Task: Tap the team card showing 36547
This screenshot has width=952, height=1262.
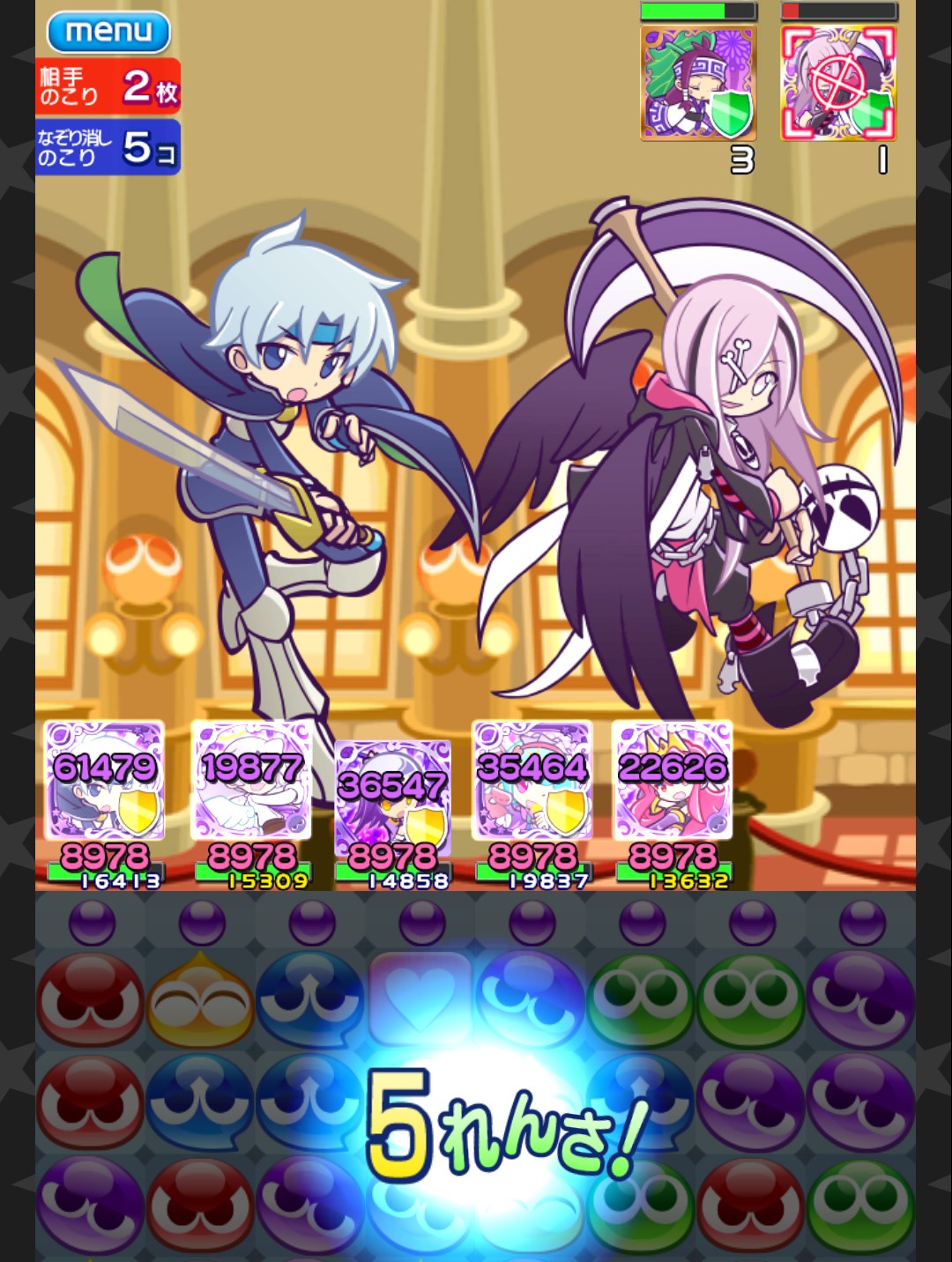Action: tap(393, 798)
